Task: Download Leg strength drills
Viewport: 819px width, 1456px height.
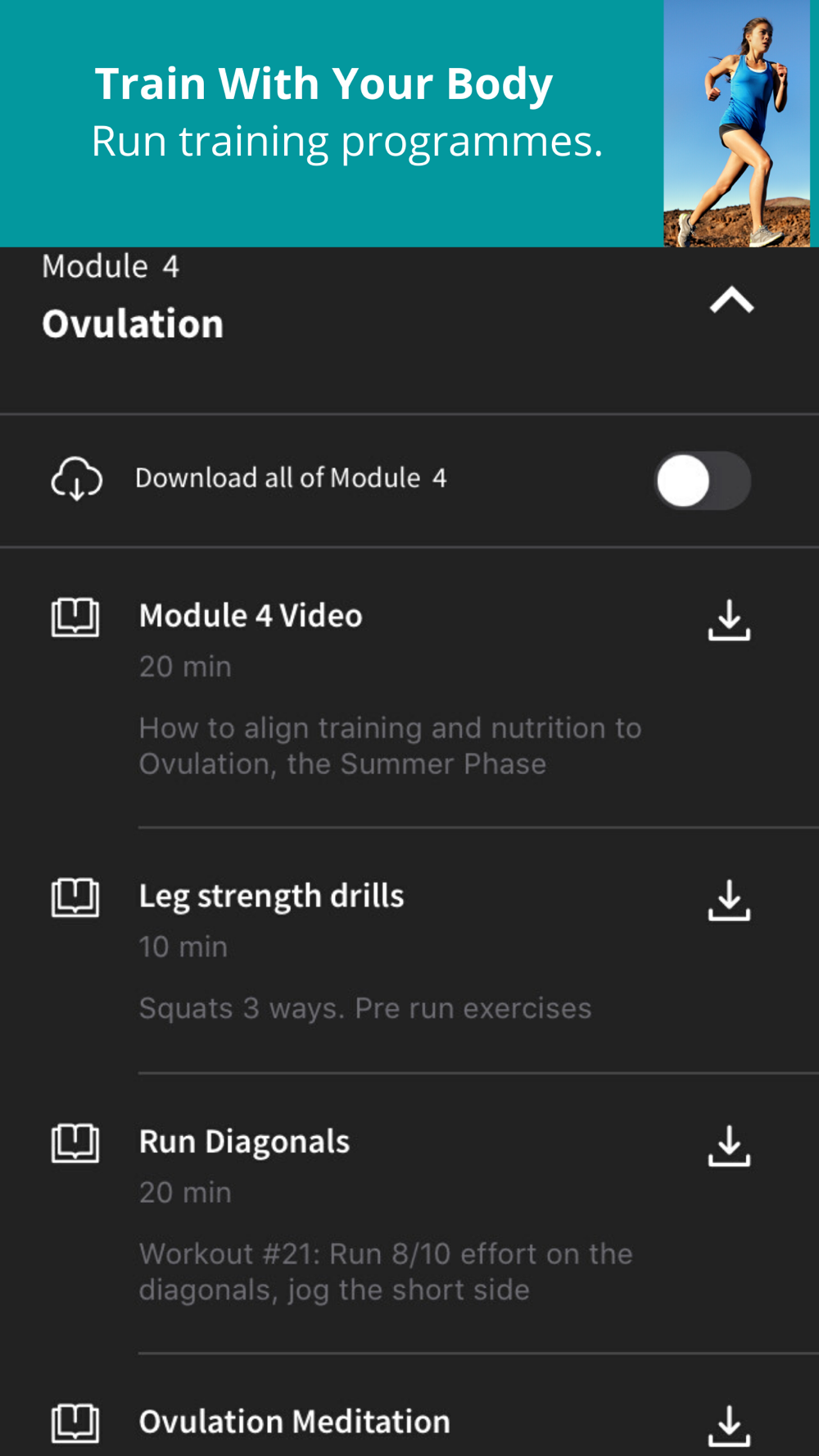Action: pyautogui.click(x=729, y=900)
